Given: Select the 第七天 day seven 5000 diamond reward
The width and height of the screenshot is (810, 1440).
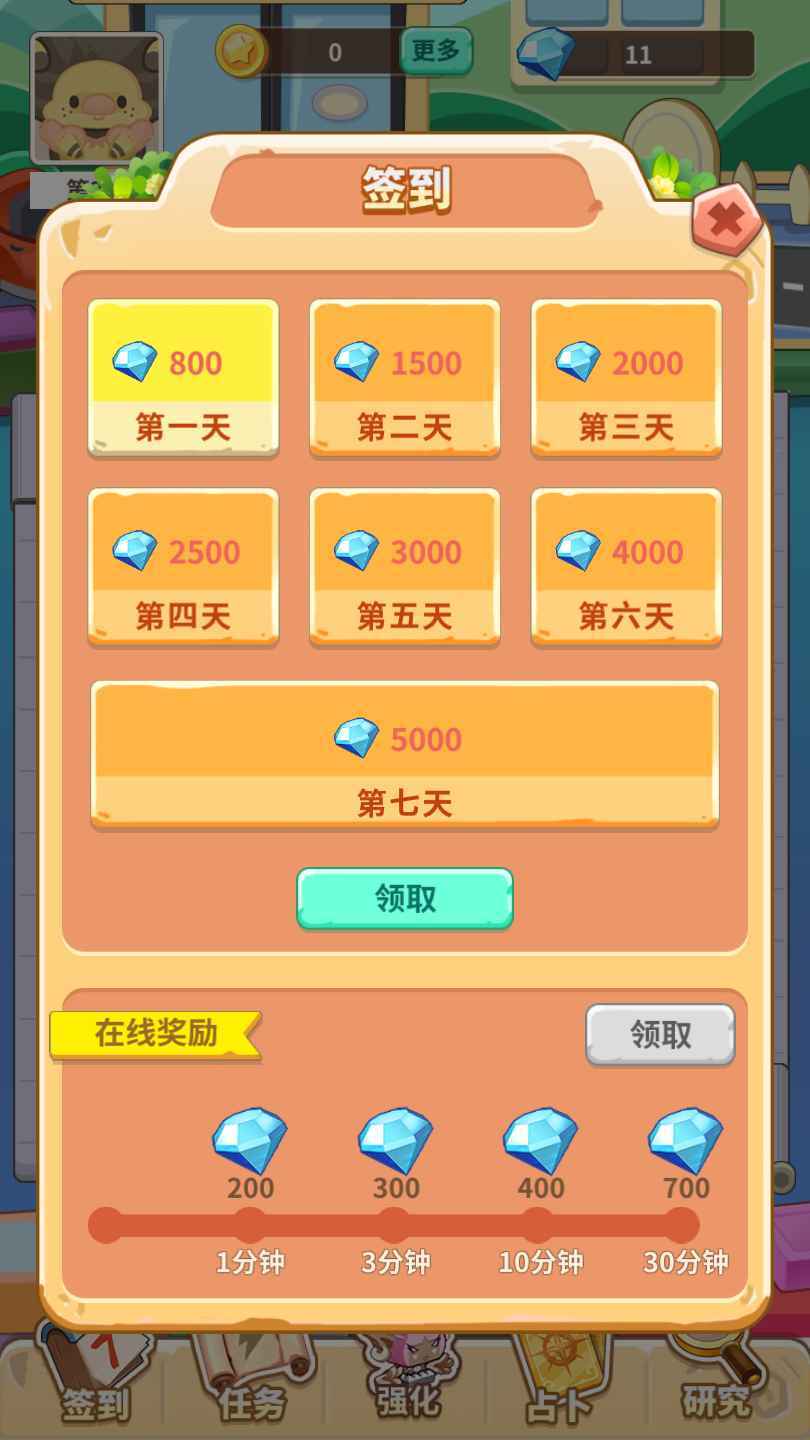Looking at the screenshot, I should (x=404, y=755).
